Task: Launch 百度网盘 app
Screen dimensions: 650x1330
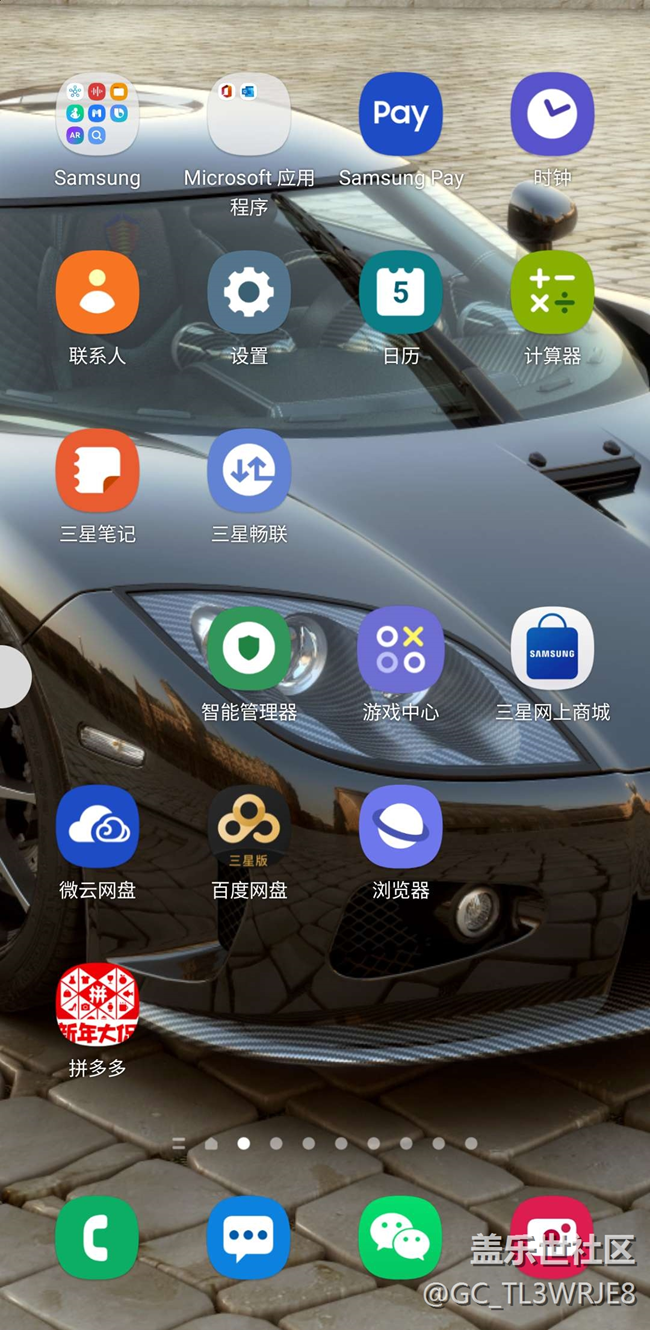Action: tap(249, 826)
